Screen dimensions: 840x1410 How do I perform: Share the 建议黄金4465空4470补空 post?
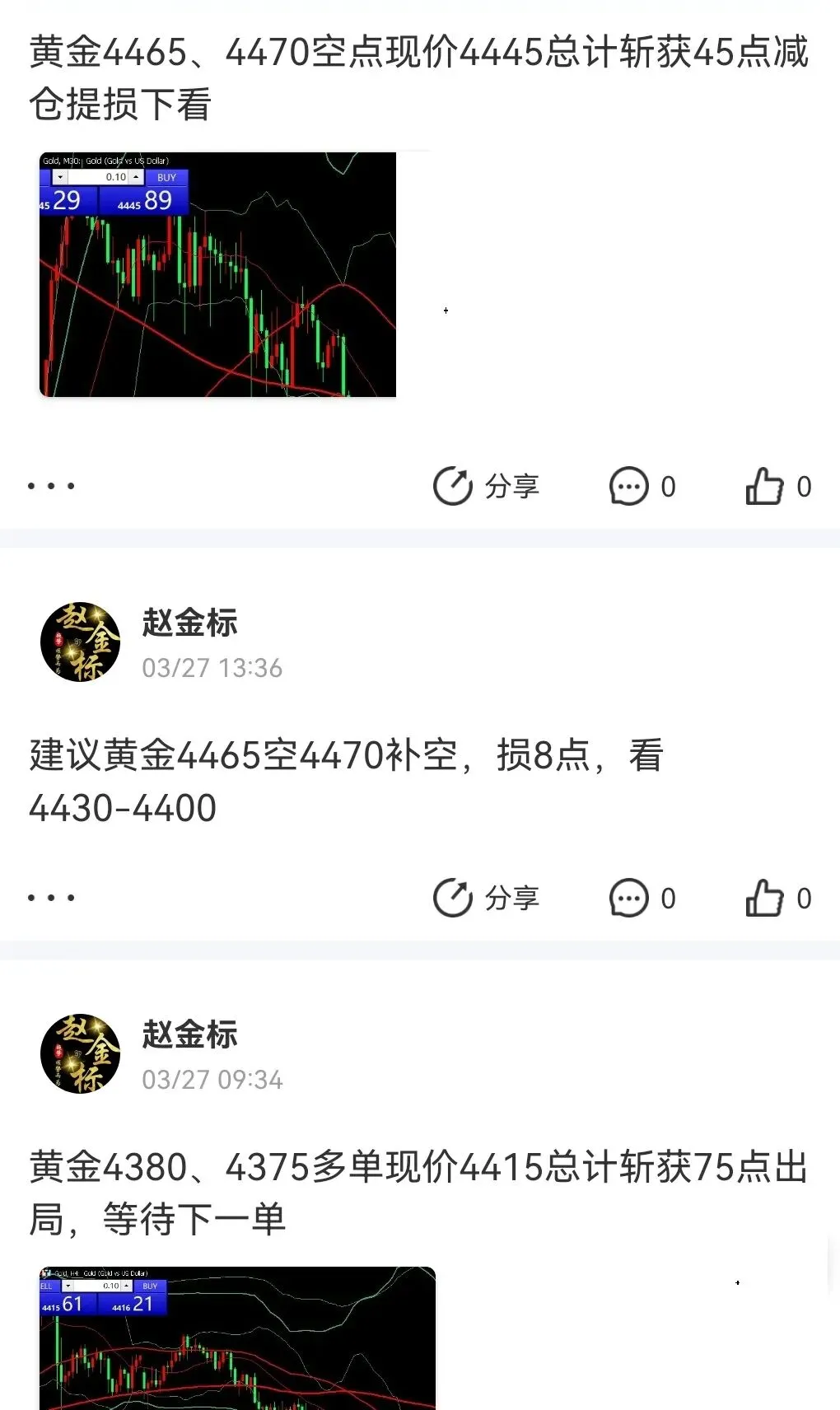click(x=486, y=898)
